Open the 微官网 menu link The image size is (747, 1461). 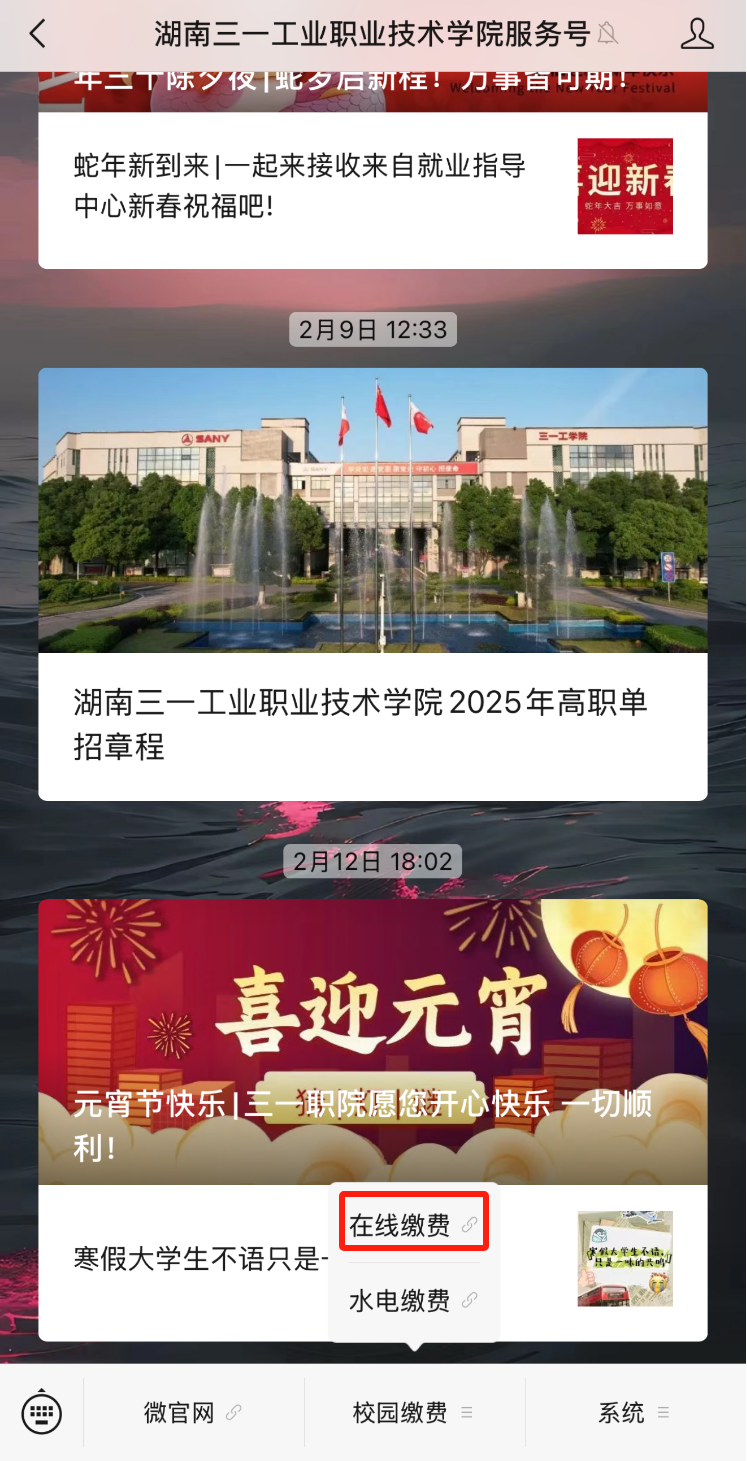[193, 1413]
